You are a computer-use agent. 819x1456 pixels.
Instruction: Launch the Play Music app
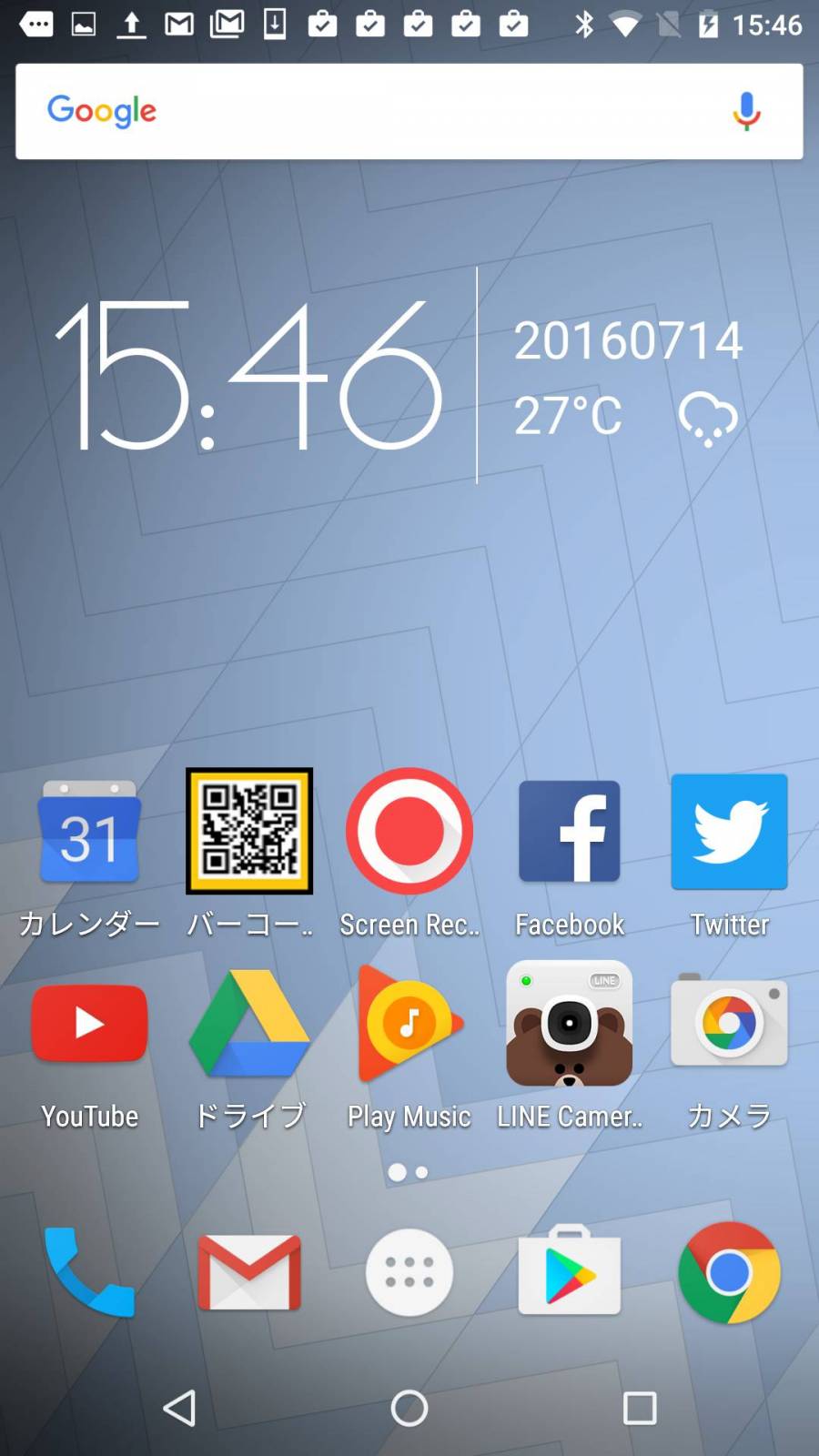coord(409,1024)
